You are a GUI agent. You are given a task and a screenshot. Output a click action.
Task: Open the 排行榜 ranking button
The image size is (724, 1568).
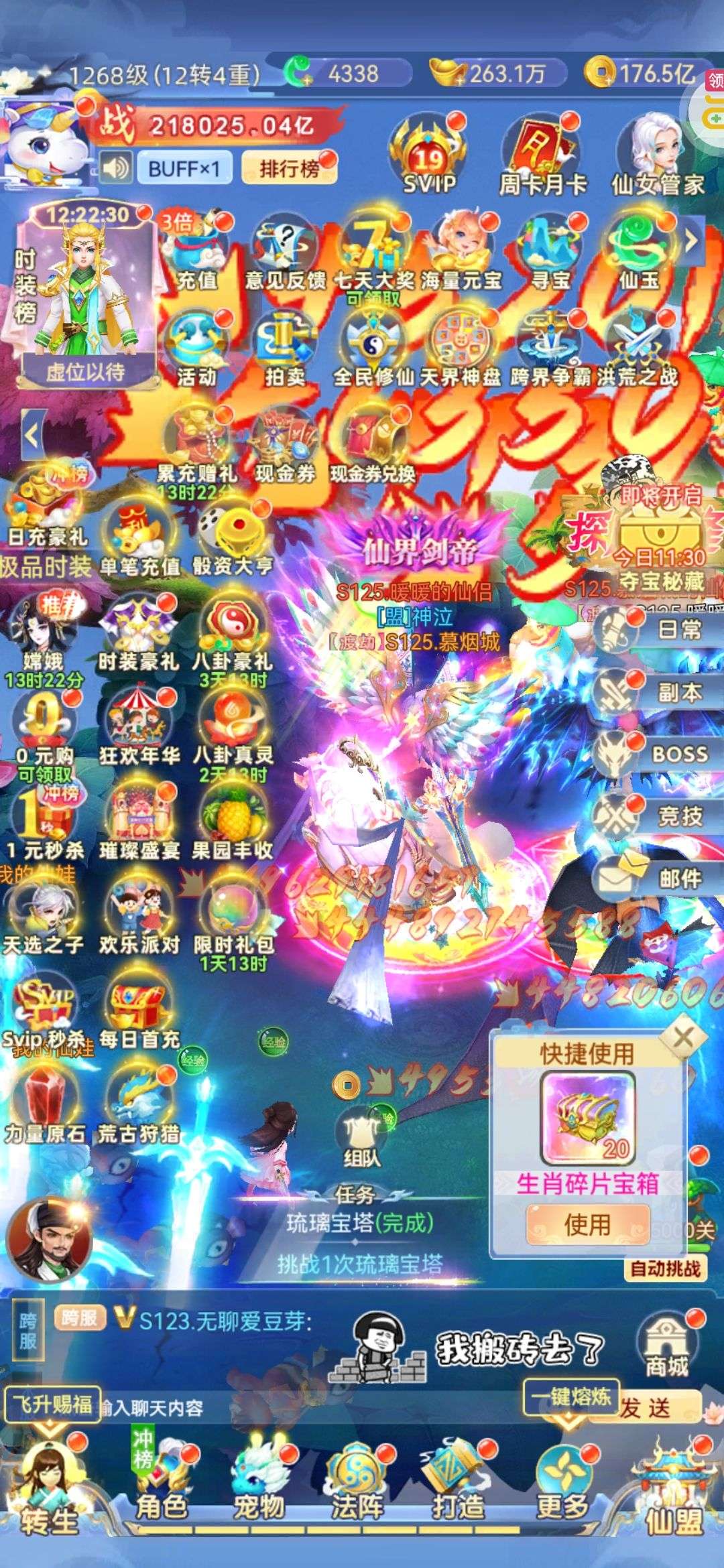(x=290, y=168)
